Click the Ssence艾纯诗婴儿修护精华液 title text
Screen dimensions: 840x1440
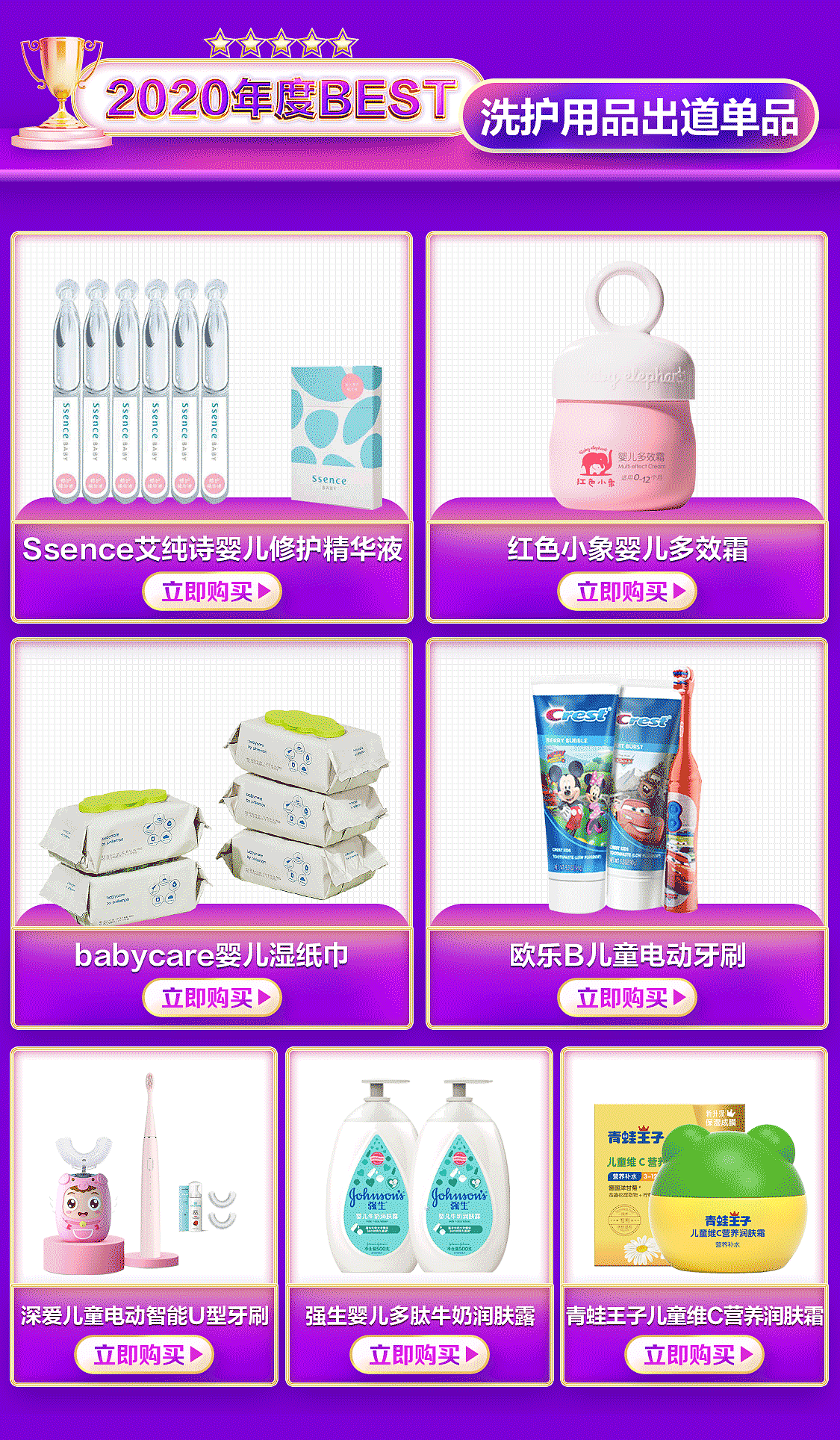(x=211, y=550)
